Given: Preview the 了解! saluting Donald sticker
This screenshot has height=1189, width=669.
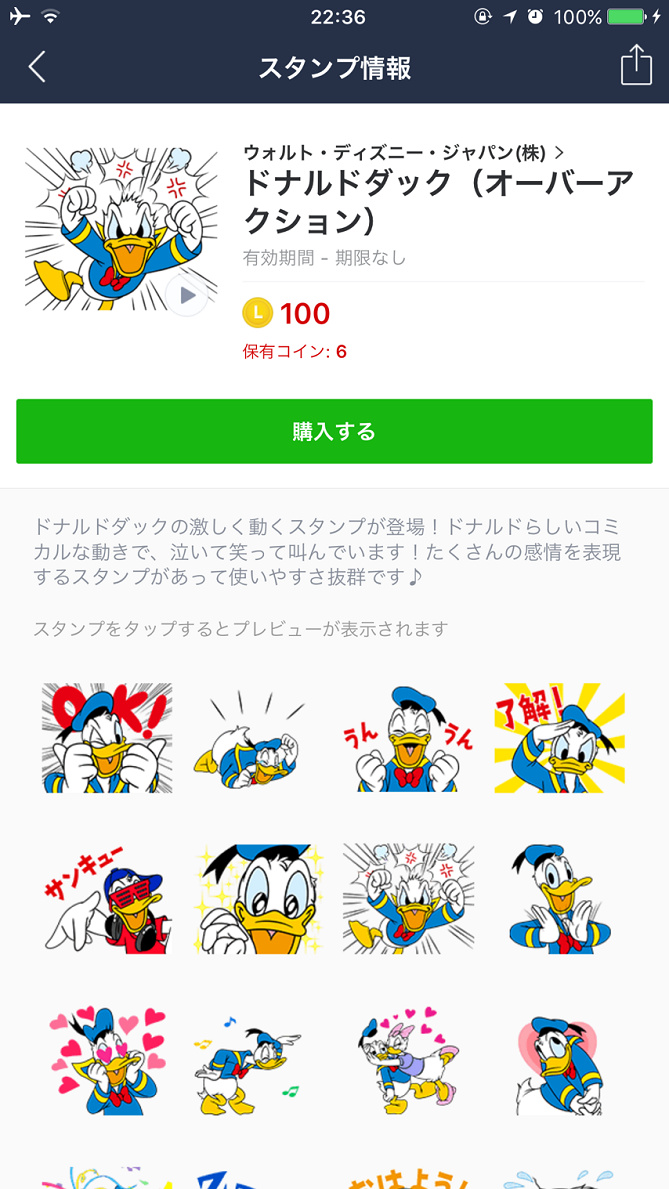Looking at the screenshot, I should (x=560, y=738).
